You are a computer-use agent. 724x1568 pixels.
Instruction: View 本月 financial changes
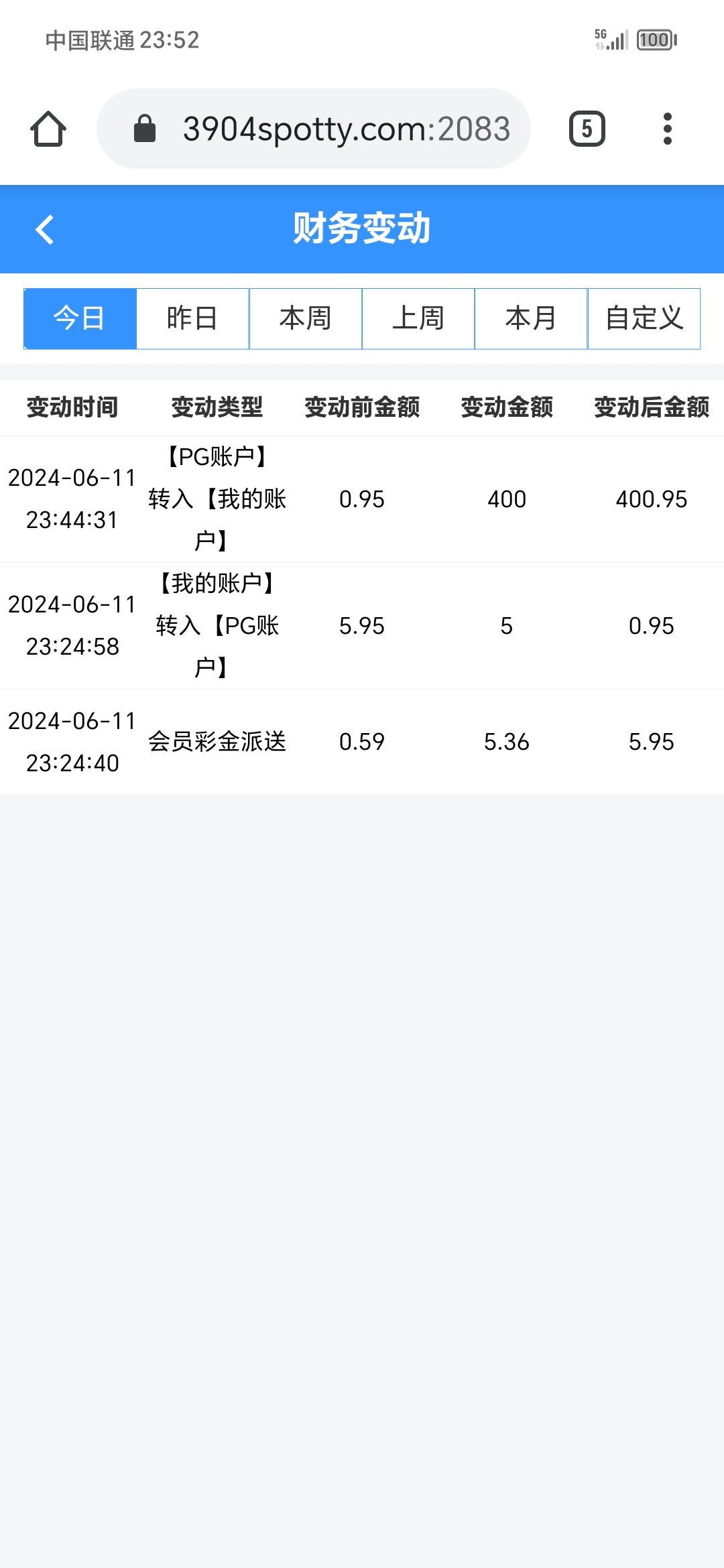[x=531, y=318]
